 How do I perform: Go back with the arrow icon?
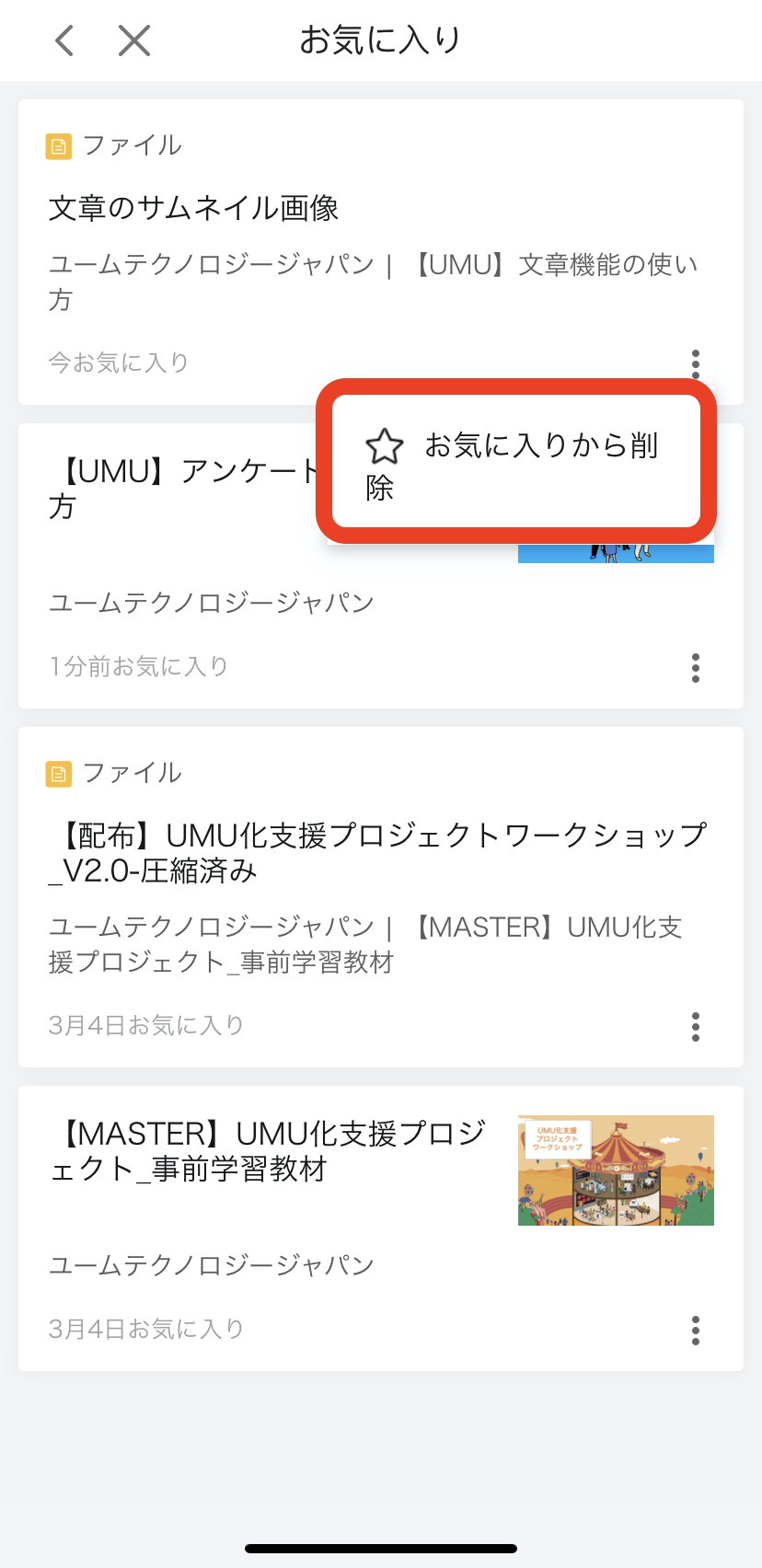coord(64,40)
